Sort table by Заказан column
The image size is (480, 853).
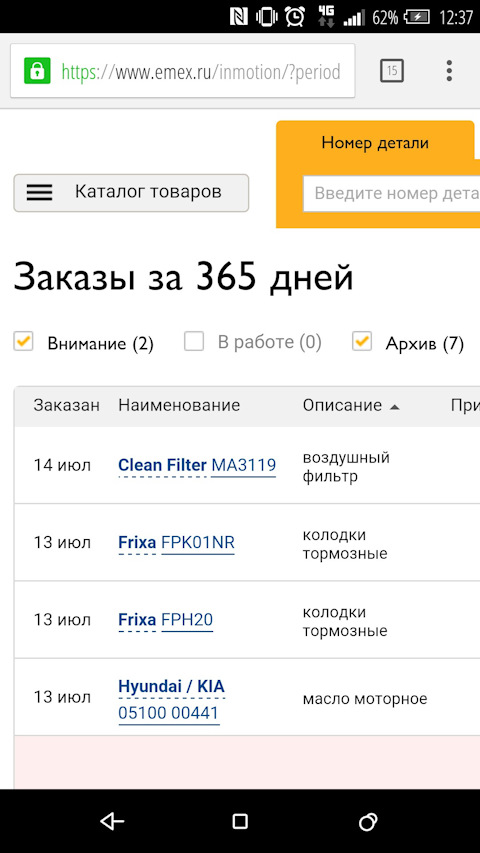[x=66, y=405]
